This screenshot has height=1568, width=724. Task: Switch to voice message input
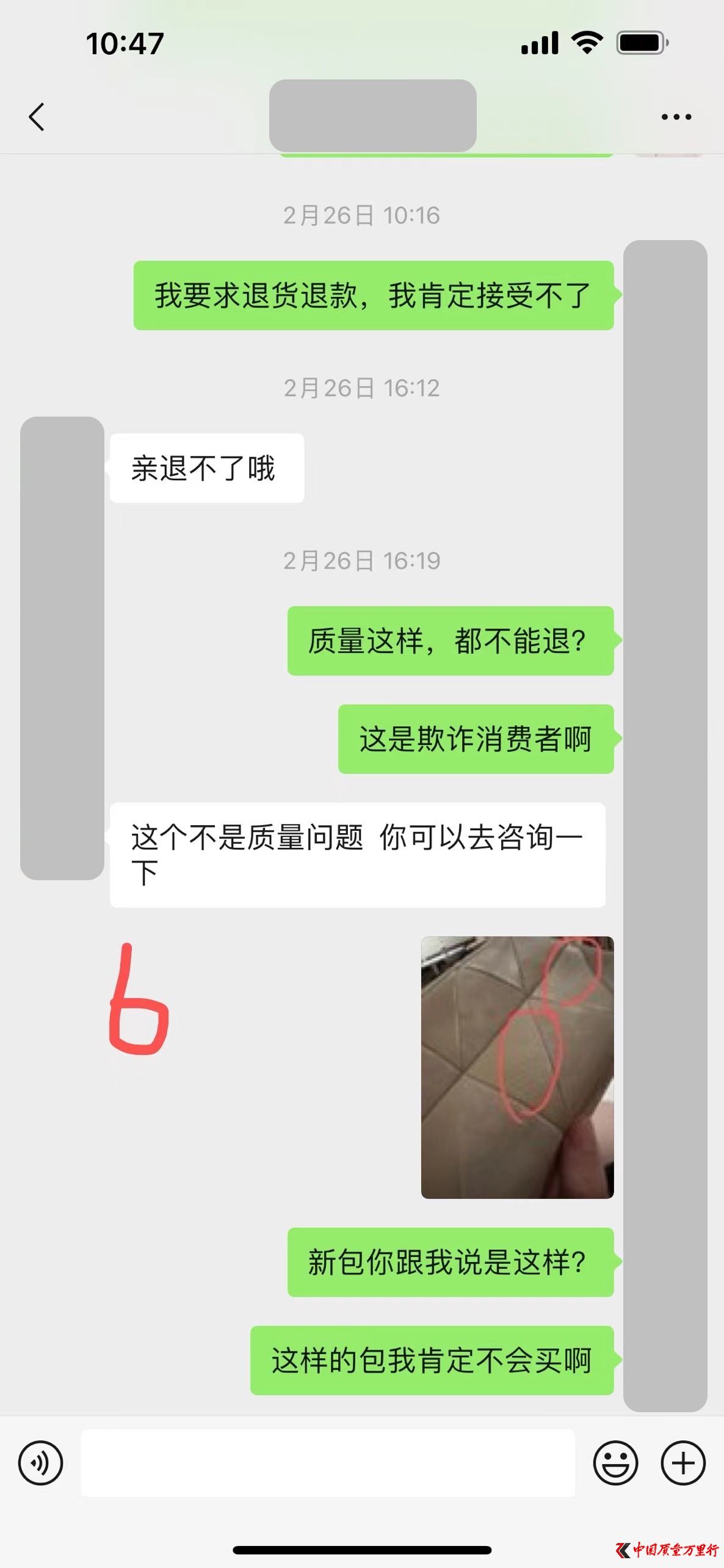(x=40, y=1463)
